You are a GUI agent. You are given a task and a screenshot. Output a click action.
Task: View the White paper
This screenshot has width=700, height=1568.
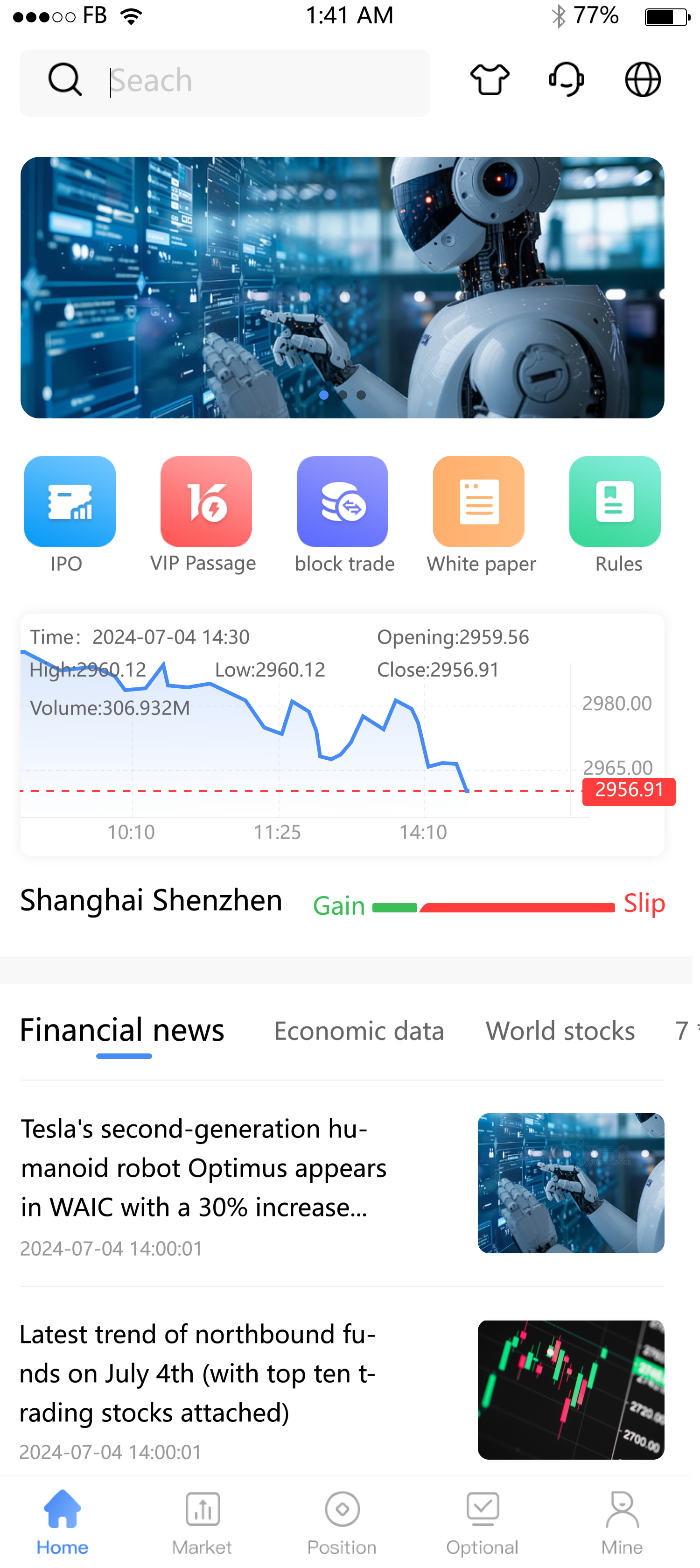(479, 515)
